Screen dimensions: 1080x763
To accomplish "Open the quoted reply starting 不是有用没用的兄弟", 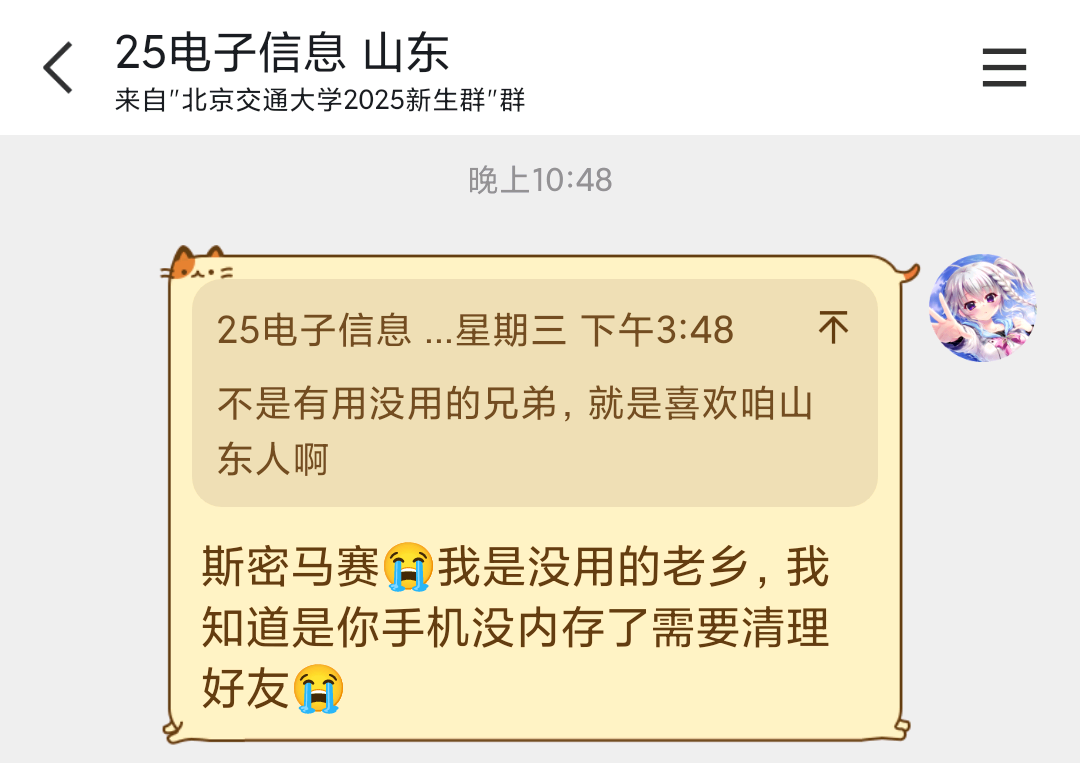I will point(515,430).
